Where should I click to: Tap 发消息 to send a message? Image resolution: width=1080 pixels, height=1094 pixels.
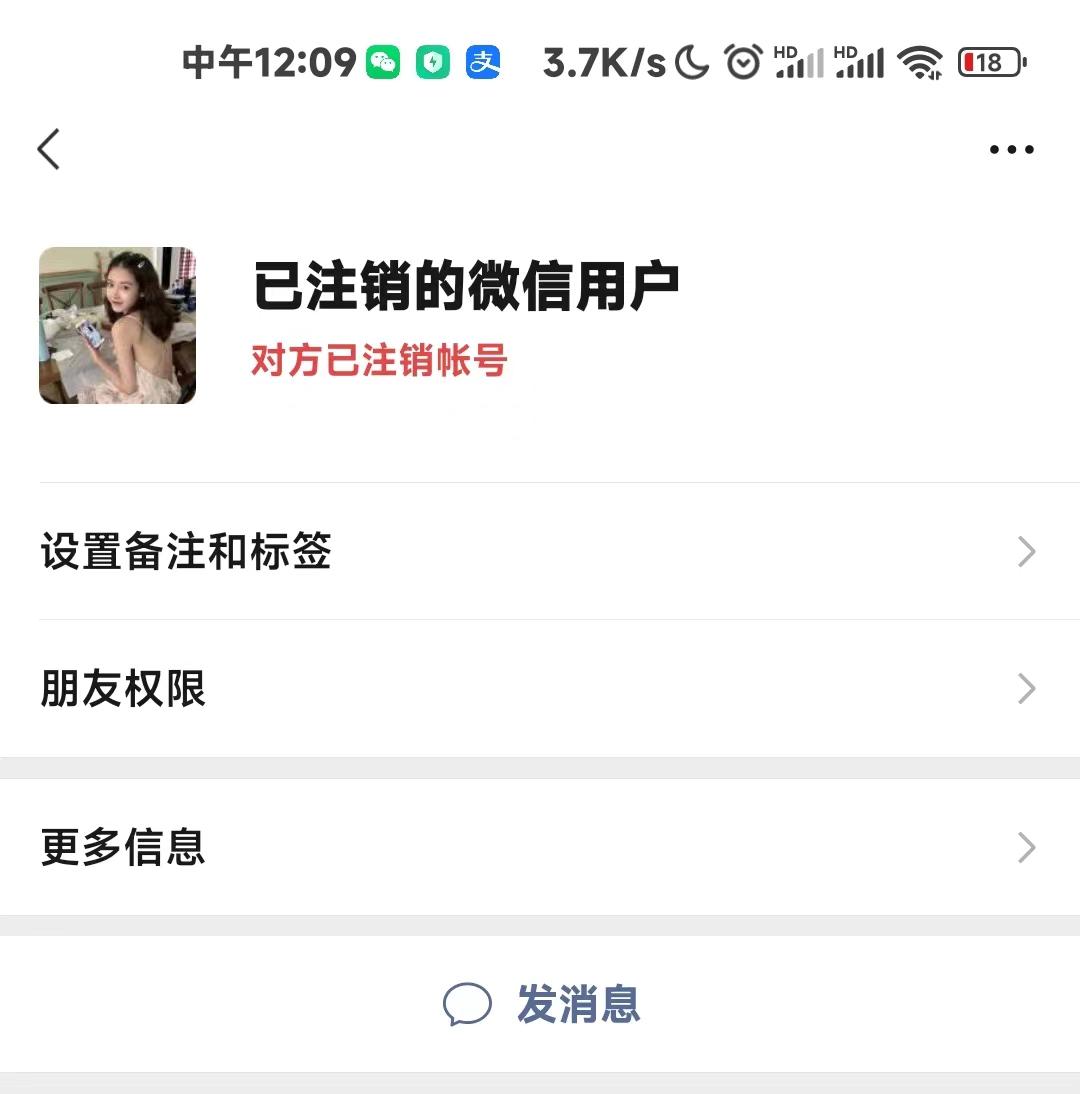point(580,1007)
